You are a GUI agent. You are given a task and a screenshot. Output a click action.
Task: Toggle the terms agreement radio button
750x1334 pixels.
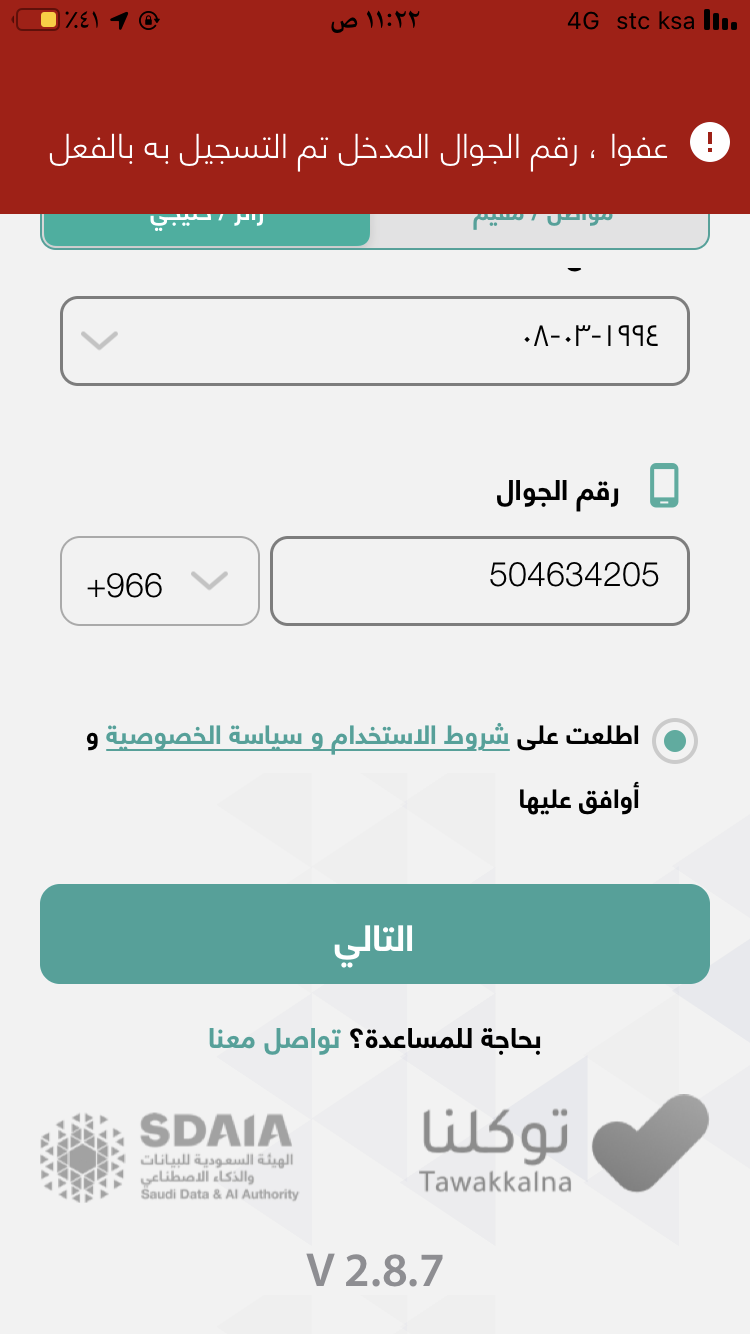(x=674, y=741)
